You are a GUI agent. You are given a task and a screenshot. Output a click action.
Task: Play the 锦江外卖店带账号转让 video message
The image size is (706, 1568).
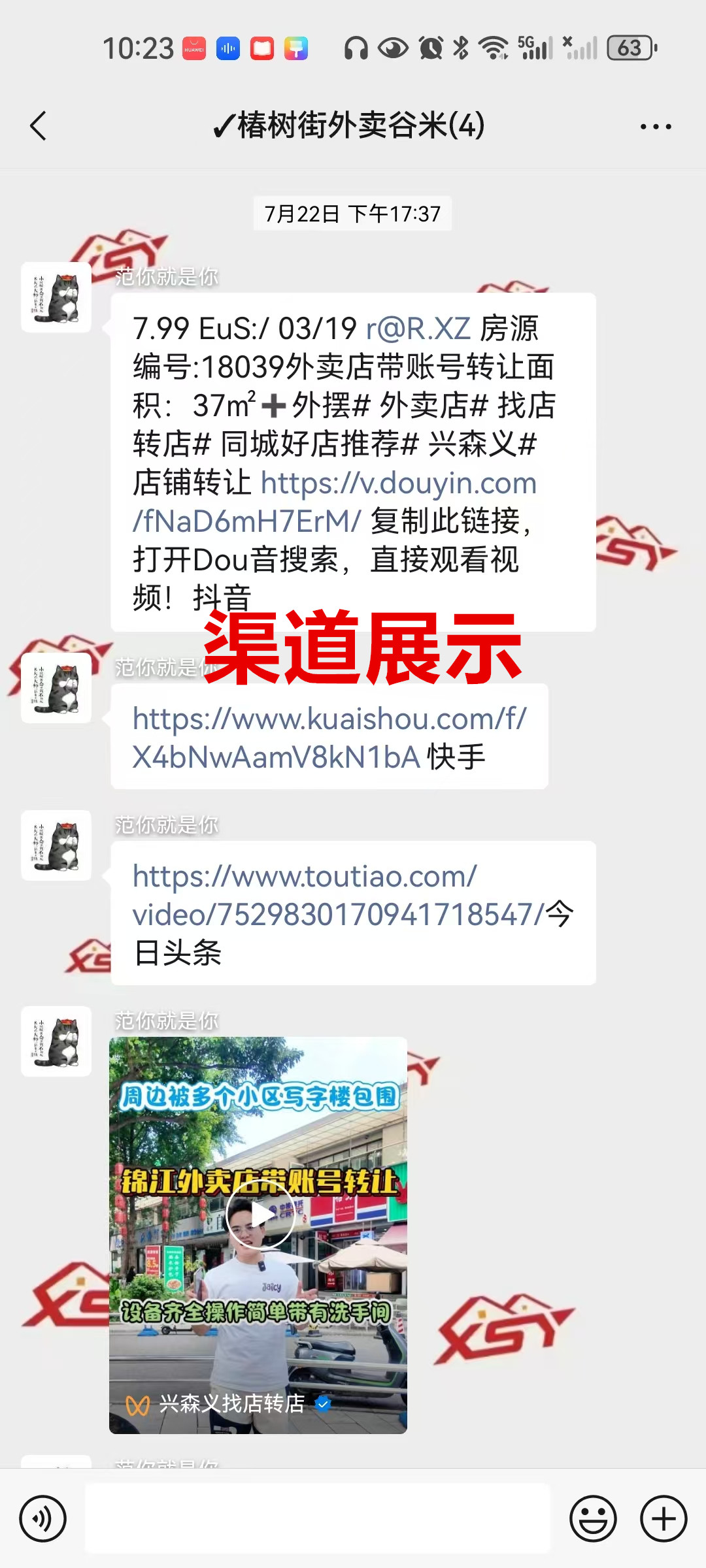pyautogui.click(x=260, y=1215)
